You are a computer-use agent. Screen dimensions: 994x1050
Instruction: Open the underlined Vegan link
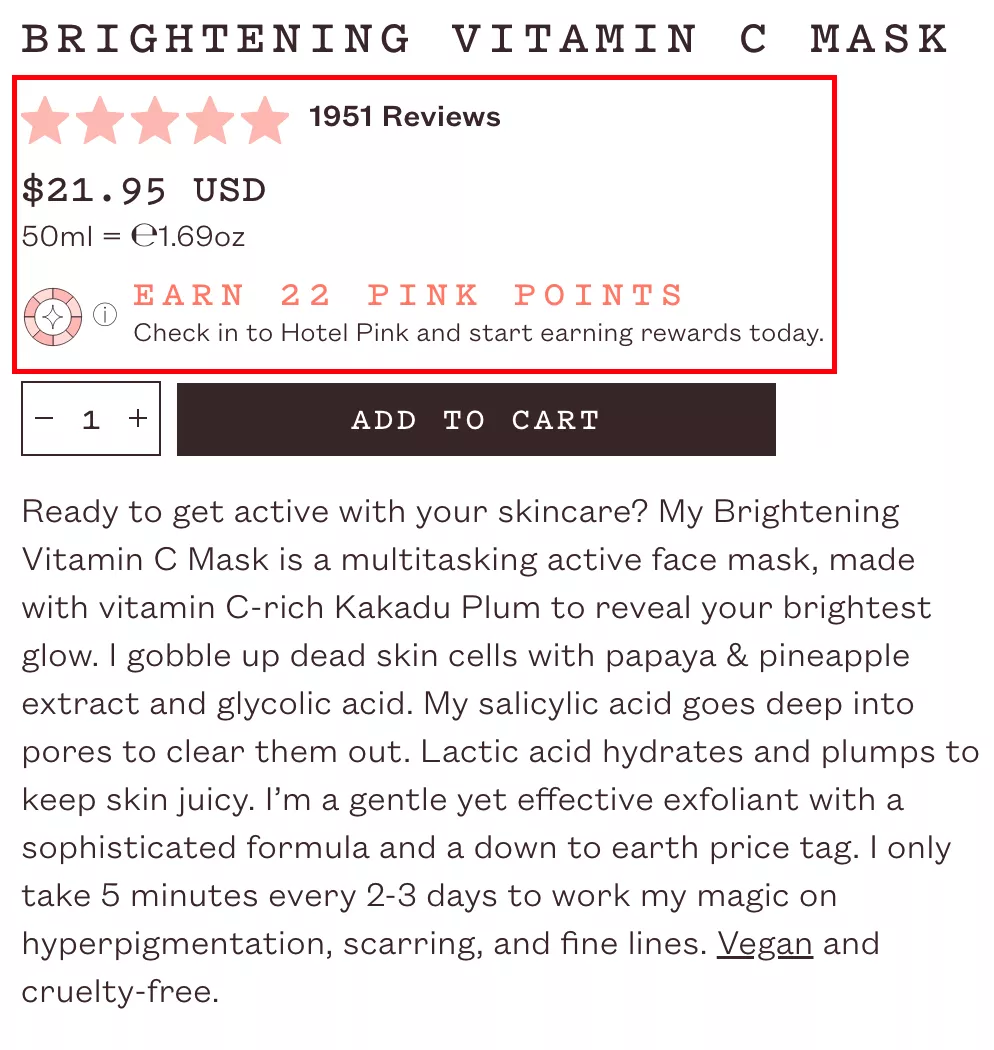(x=764, y=943)
